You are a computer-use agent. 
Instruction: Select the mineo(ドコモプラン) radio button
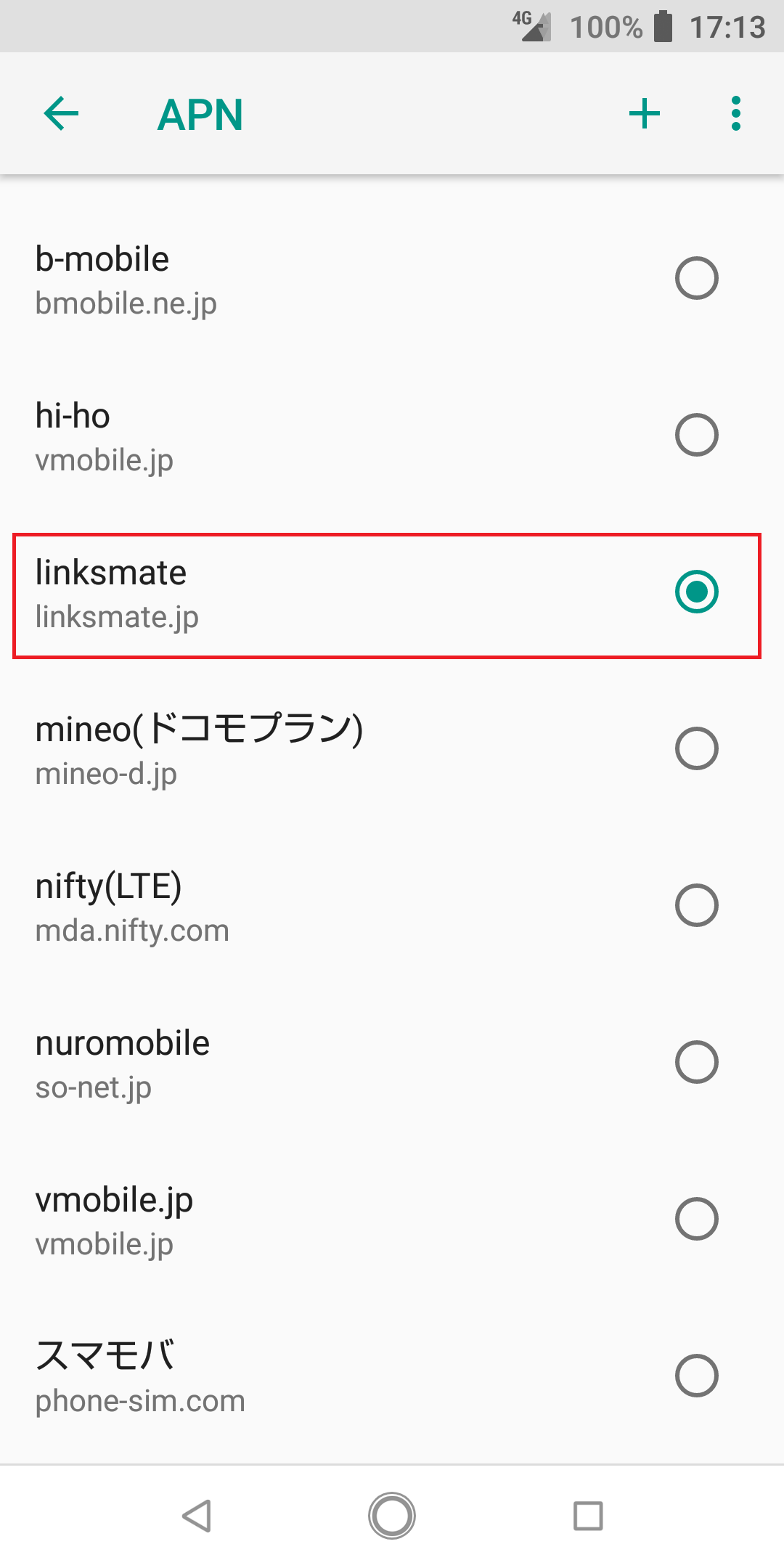pyautogui.click(x=697, y=748)
